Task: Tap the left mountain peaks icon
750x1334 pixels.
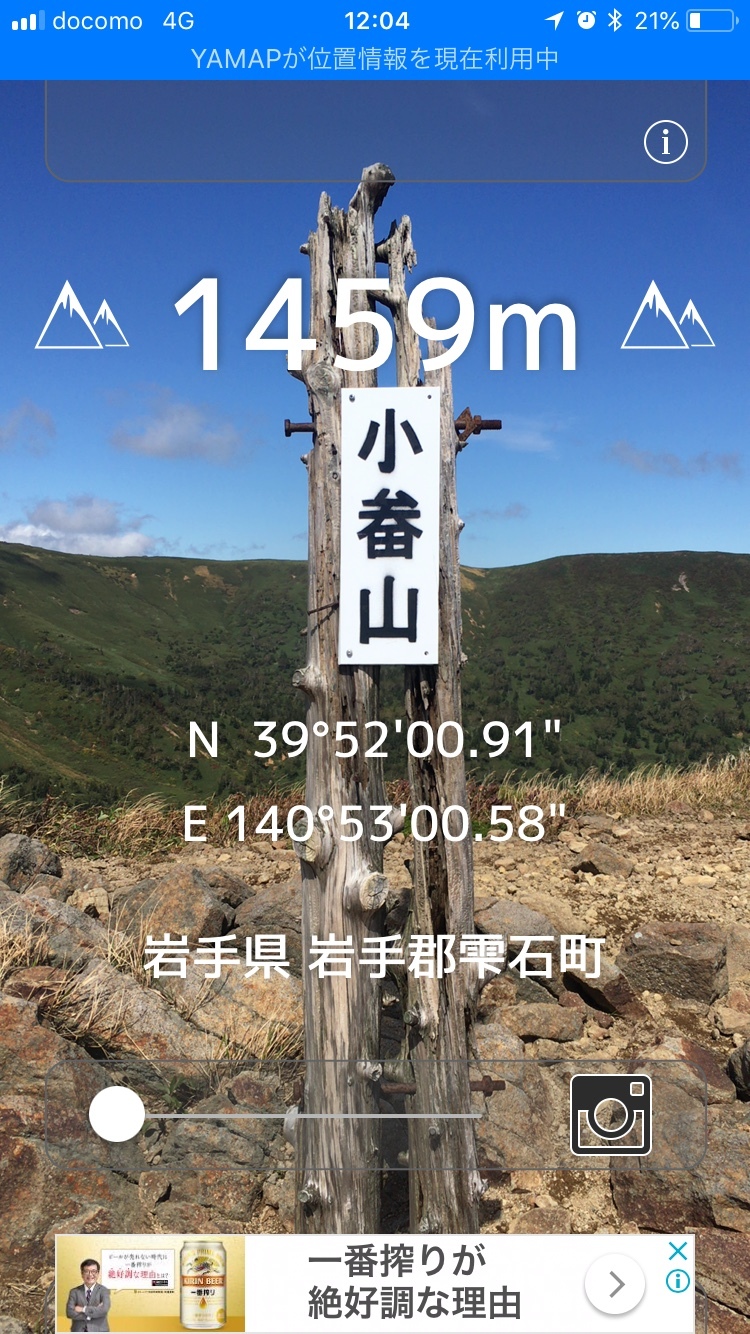Action: click(x=83, y=318)
